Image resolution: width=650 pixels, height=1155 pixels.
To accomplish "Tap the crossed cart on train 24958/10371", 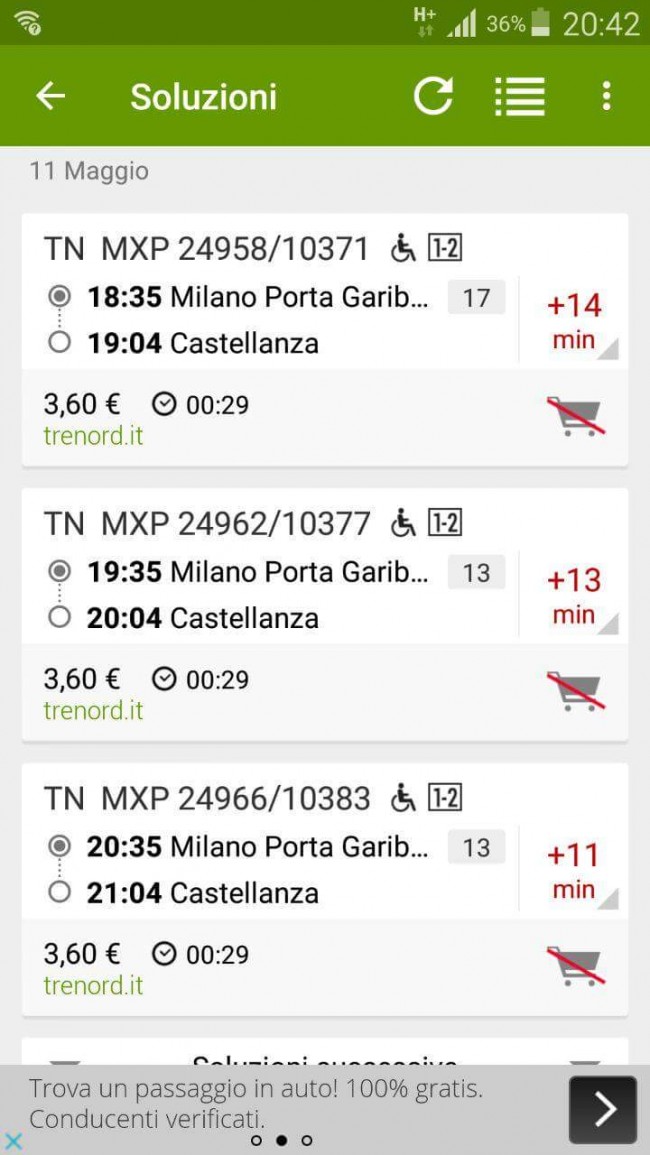I will tap(575, 417).
